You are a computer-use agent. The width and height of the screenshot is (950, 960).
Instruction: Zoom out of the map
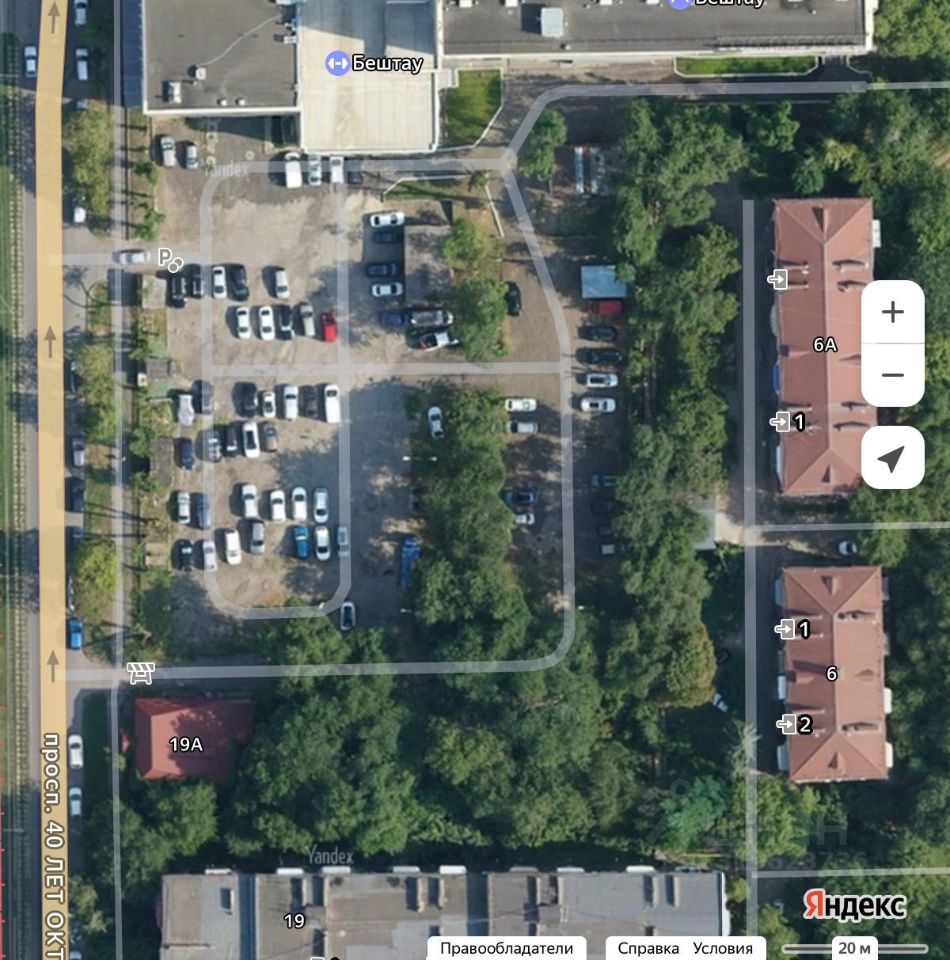tap(892, 375)
